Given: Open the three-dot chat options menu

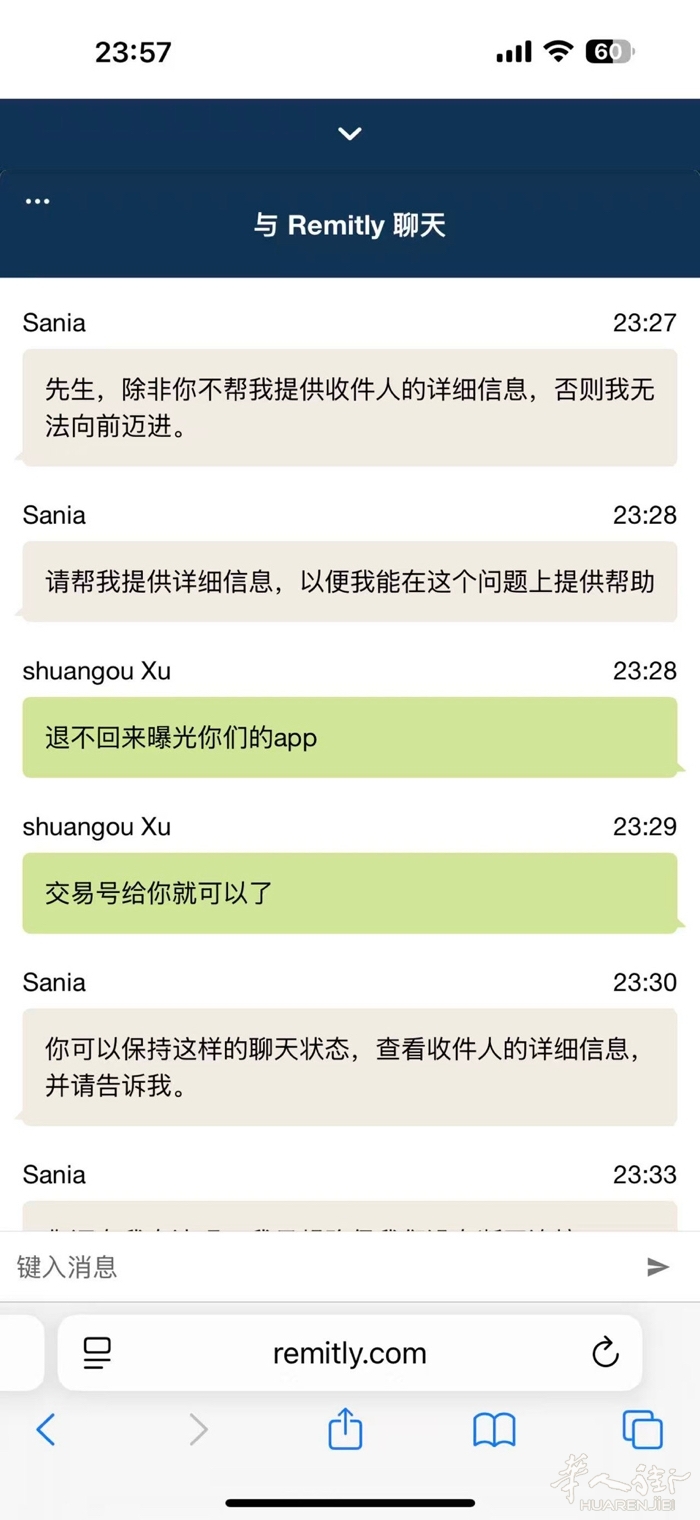Looking at the screenshot, I should pos(37,201).
